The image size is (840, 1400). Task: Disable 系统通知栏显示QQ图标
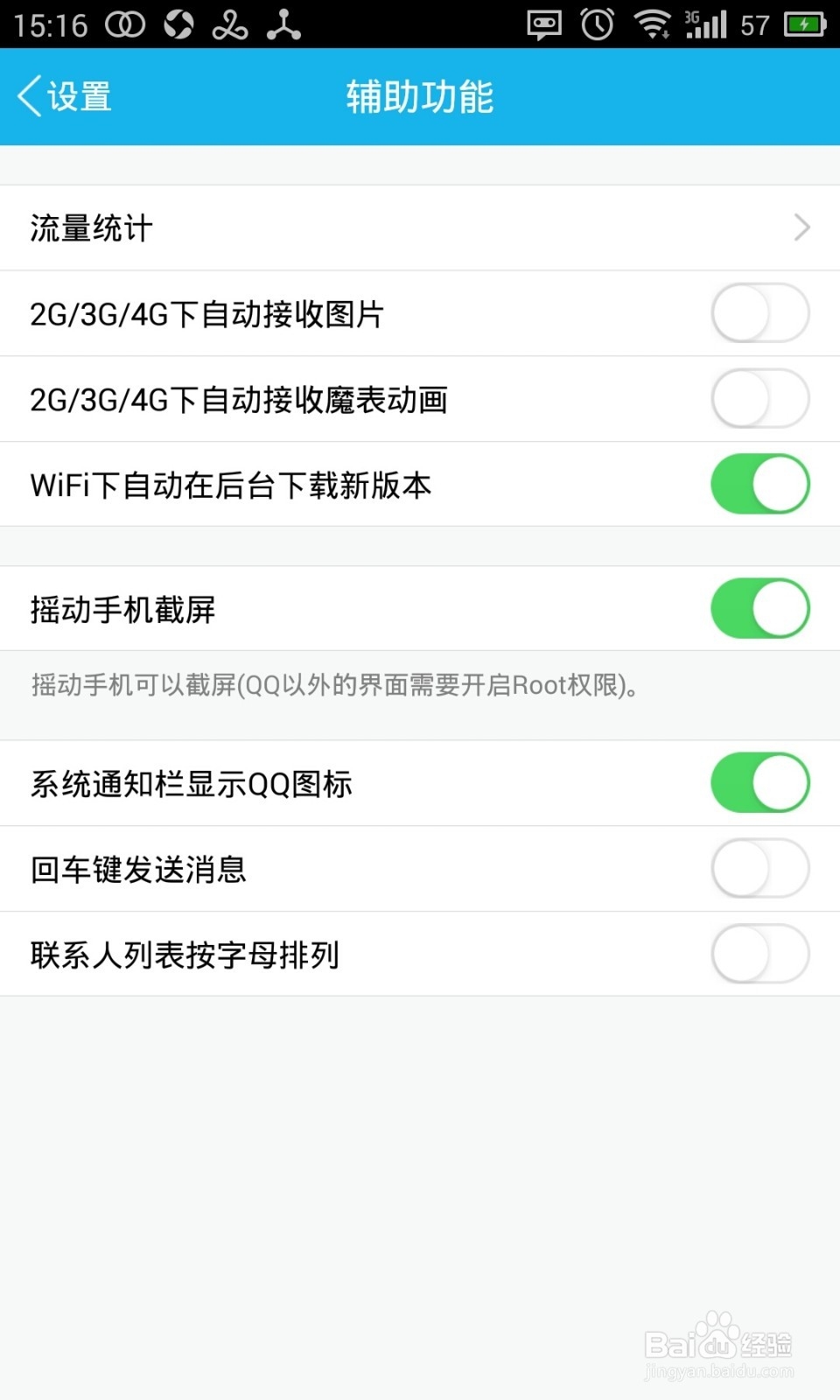click(759, 783)
